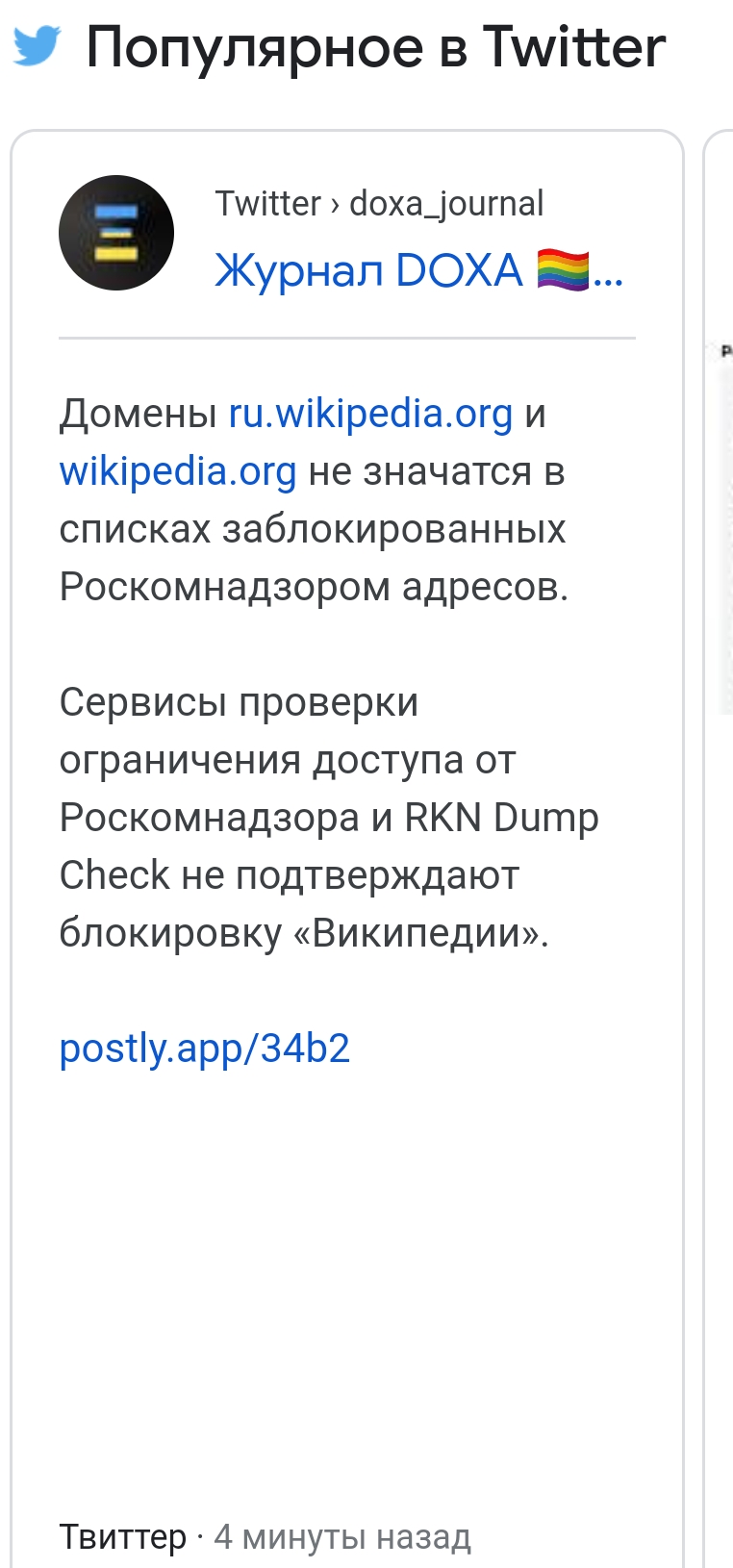The width and height of the screenshot is (733, 1568).
Task: Follow the wikipedia.org link in the tweet
Action: (x=178, y=471)
